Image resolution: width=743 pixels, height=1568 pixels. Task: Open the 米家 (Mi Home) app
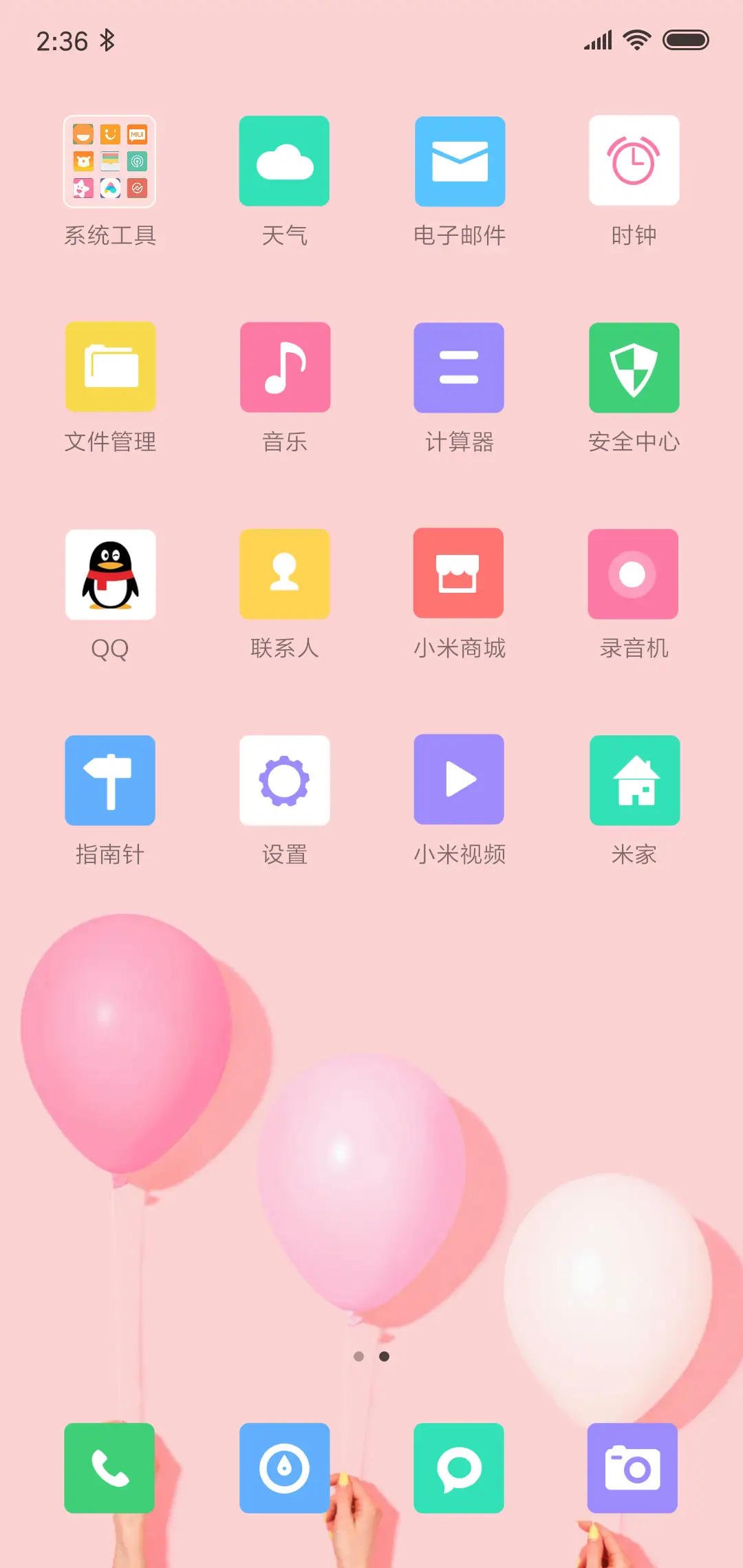point(633,780)
